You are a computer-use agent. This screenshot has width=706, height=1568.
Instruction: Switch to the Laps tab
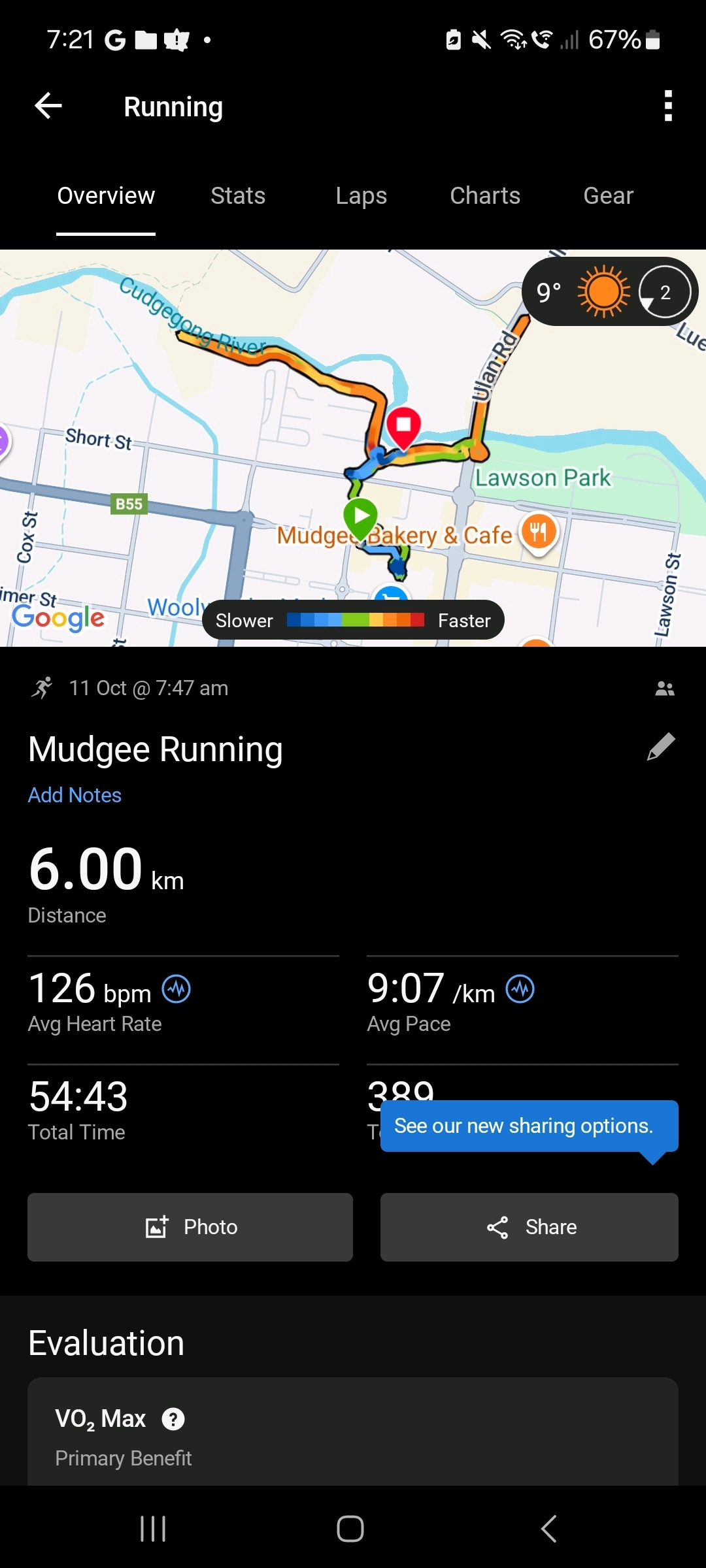point(361,196)
